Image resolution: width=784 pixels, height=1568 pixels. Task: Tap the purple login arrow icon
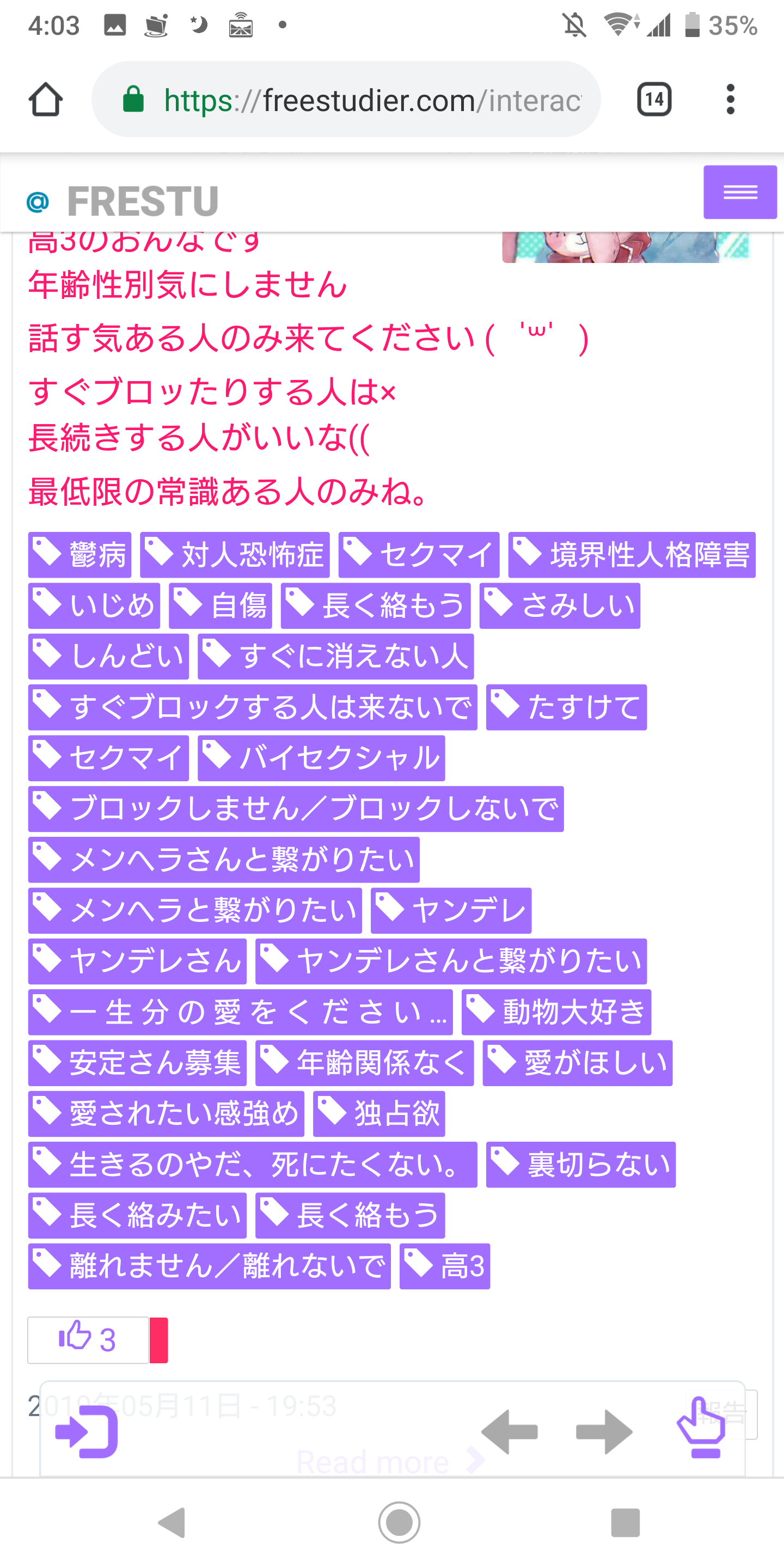[x=87, y=1432]
